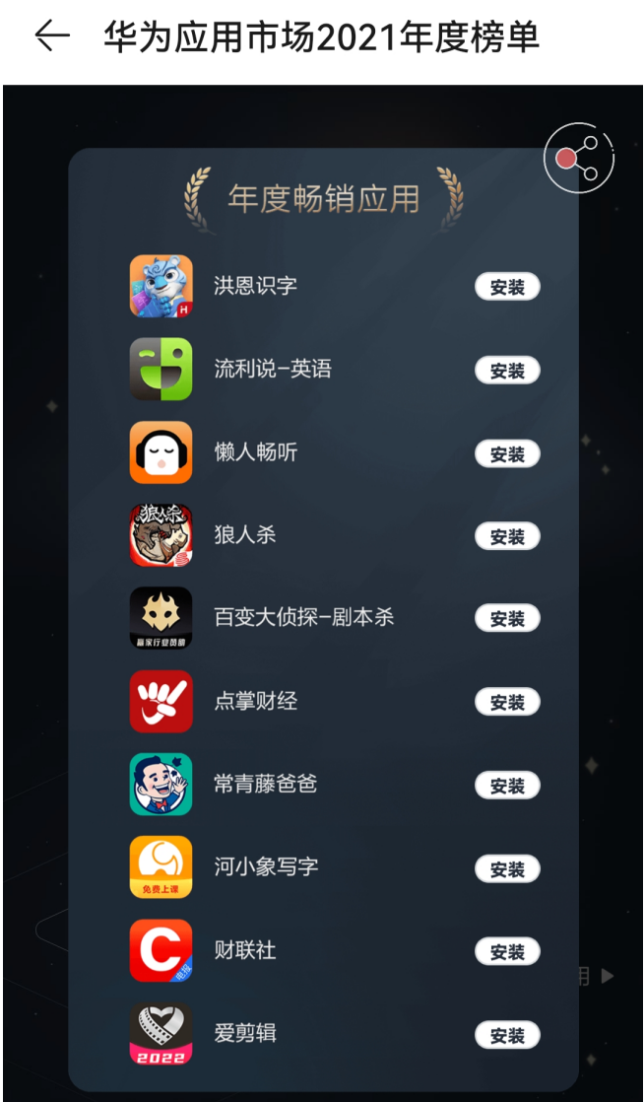644x1102 pixels.
Task: Share the 2021 annual ranking list
Action: [x=578, y=159]
